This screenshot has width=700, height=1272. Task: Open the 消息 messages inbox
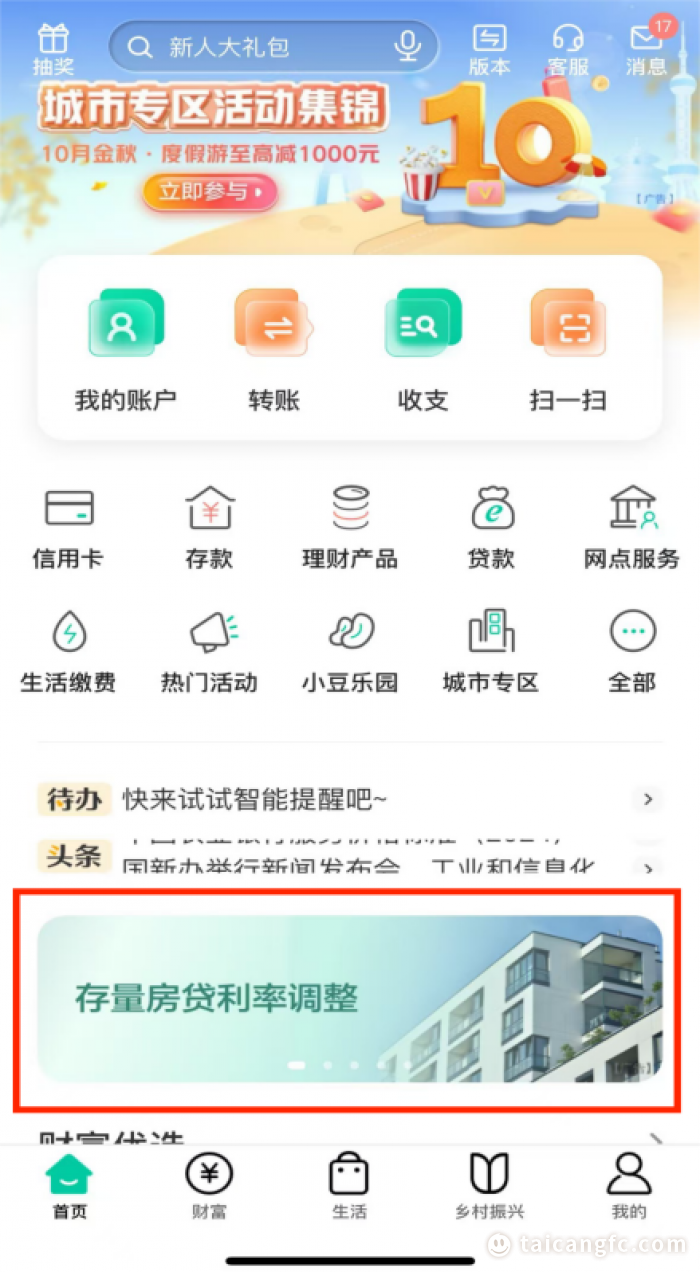(x=646, y=50)
